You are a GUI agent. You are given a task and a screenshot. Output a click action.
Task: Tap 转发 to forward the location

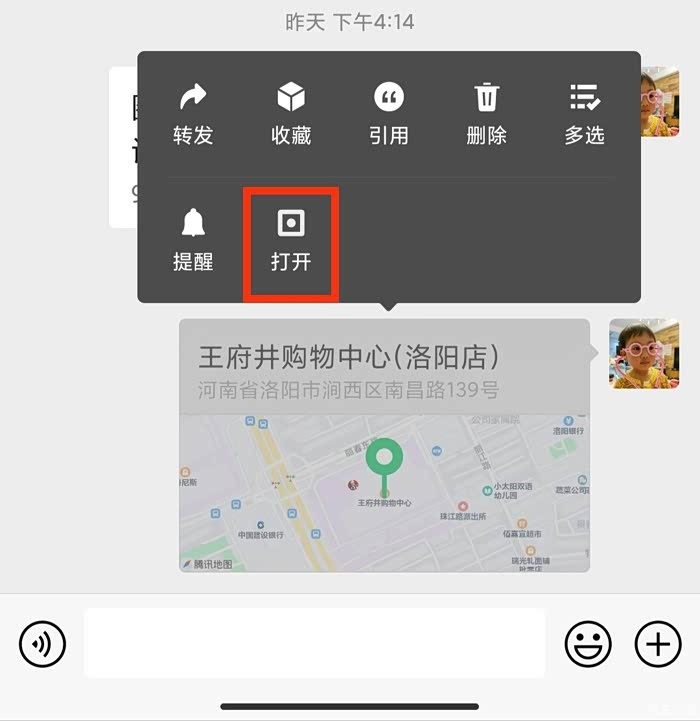(193, 114)
